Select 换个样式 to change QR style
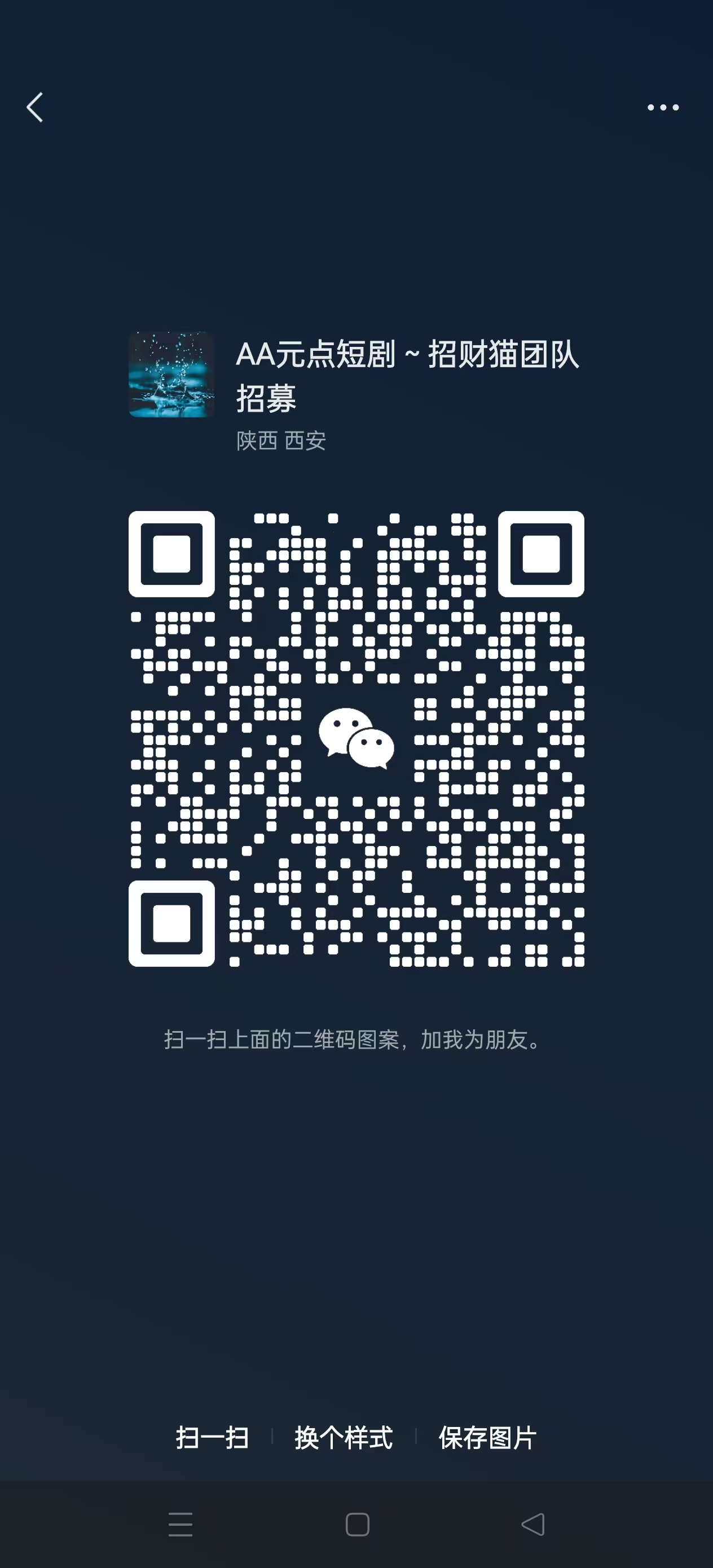This screenshot has width=713, height=1568. [344, 1438]
